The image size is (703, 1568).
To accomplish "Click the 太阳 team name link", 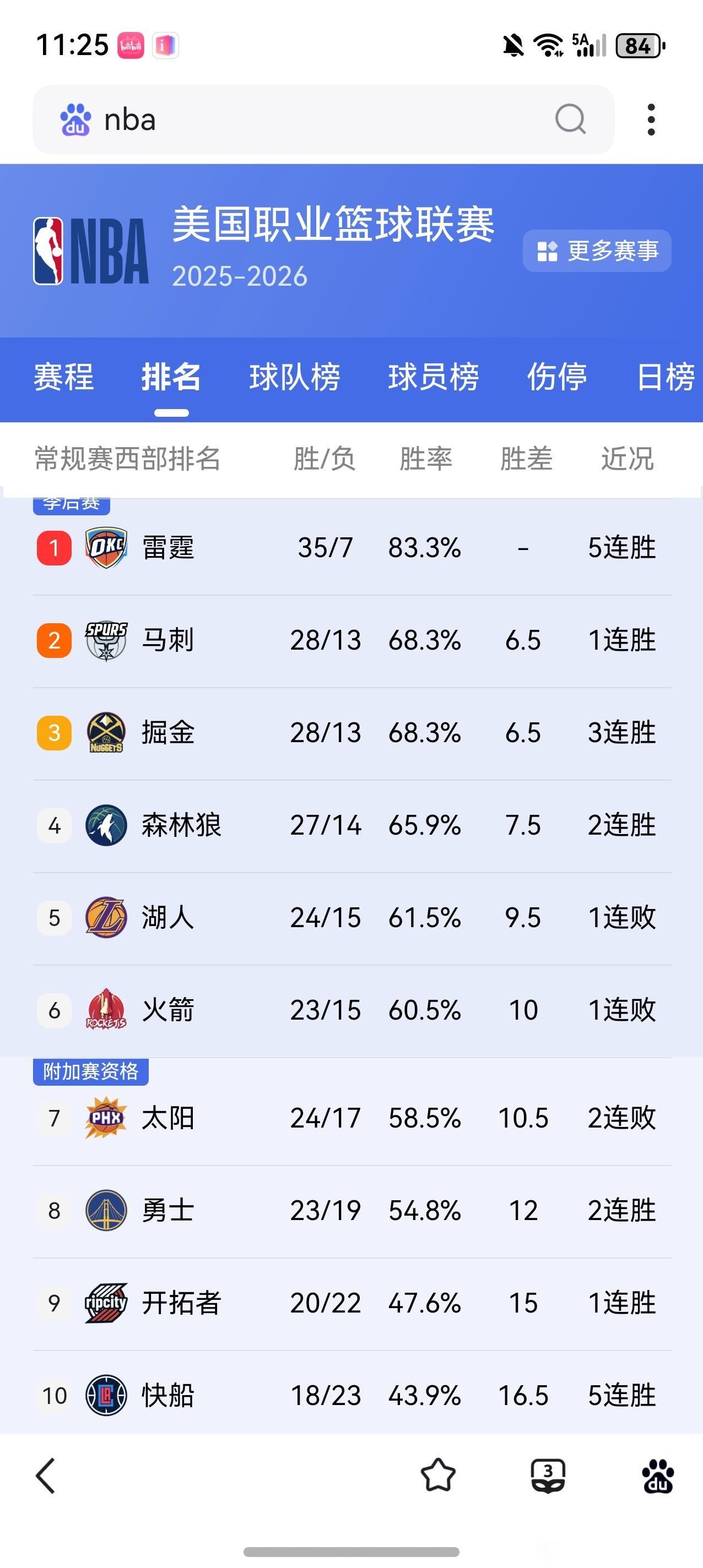I will point(169,1117).
